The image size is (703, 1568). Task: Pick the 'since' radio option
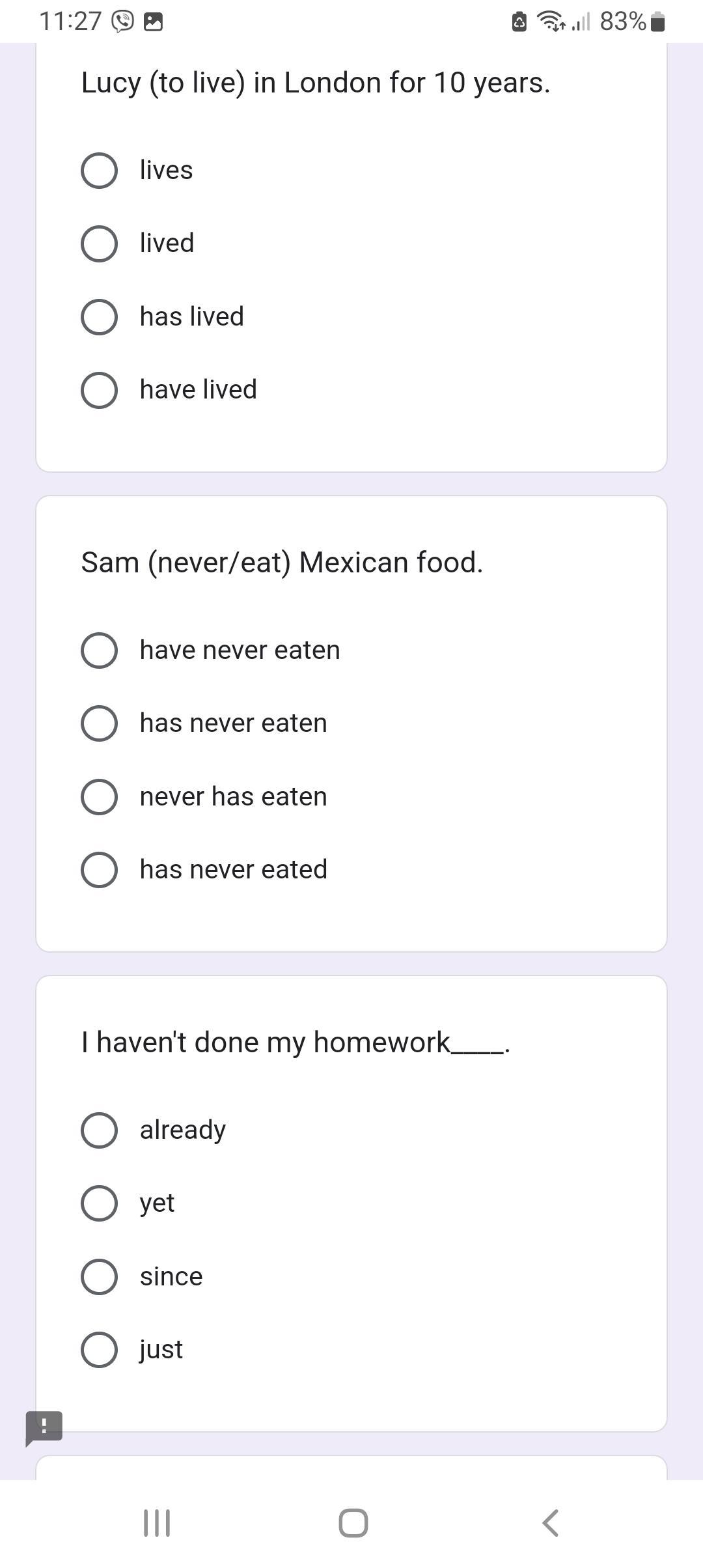(x=99, y=1276)
